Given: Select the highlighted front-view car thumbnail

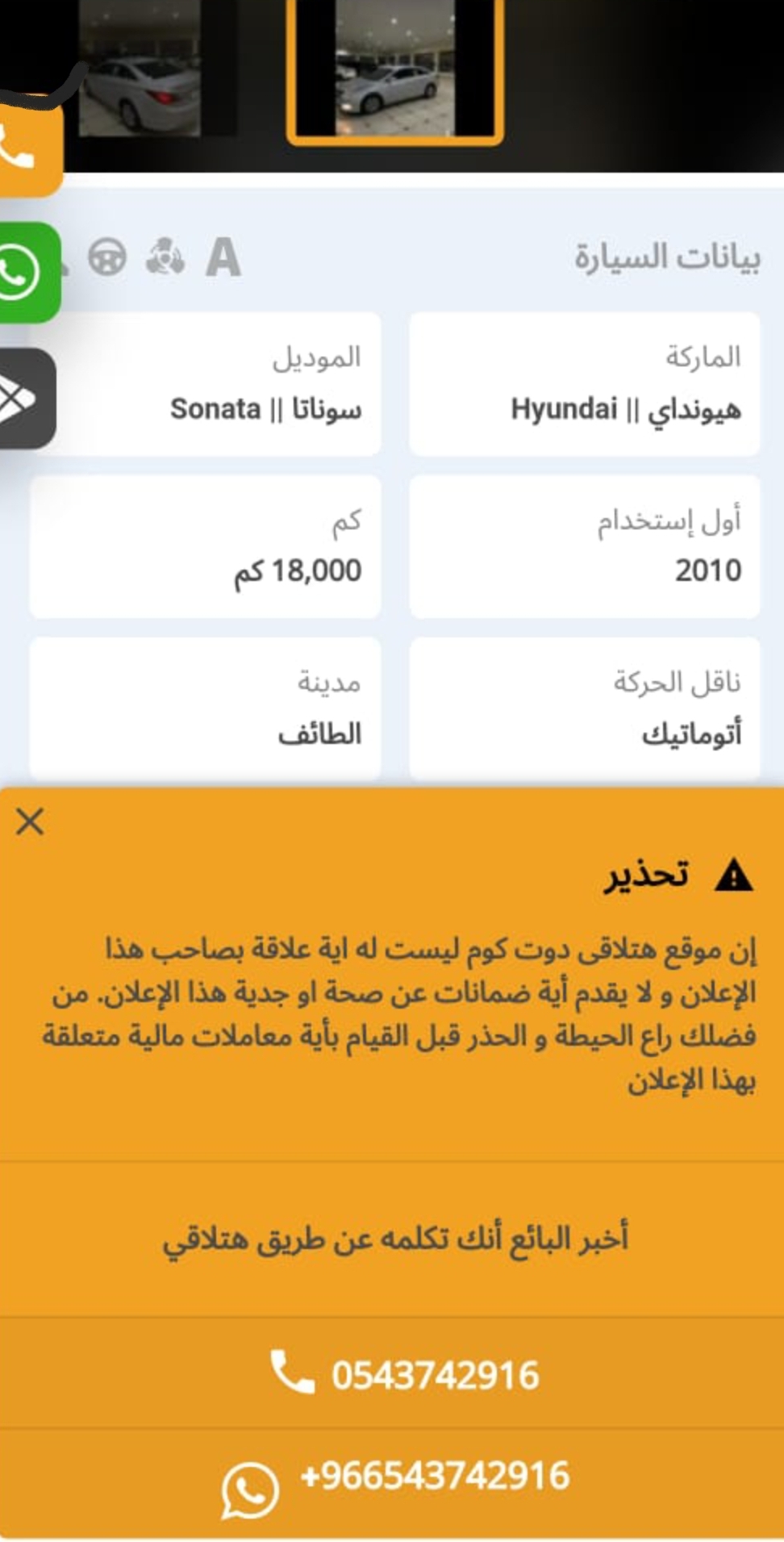Looking at the screenshot, I should coord(395,71).
